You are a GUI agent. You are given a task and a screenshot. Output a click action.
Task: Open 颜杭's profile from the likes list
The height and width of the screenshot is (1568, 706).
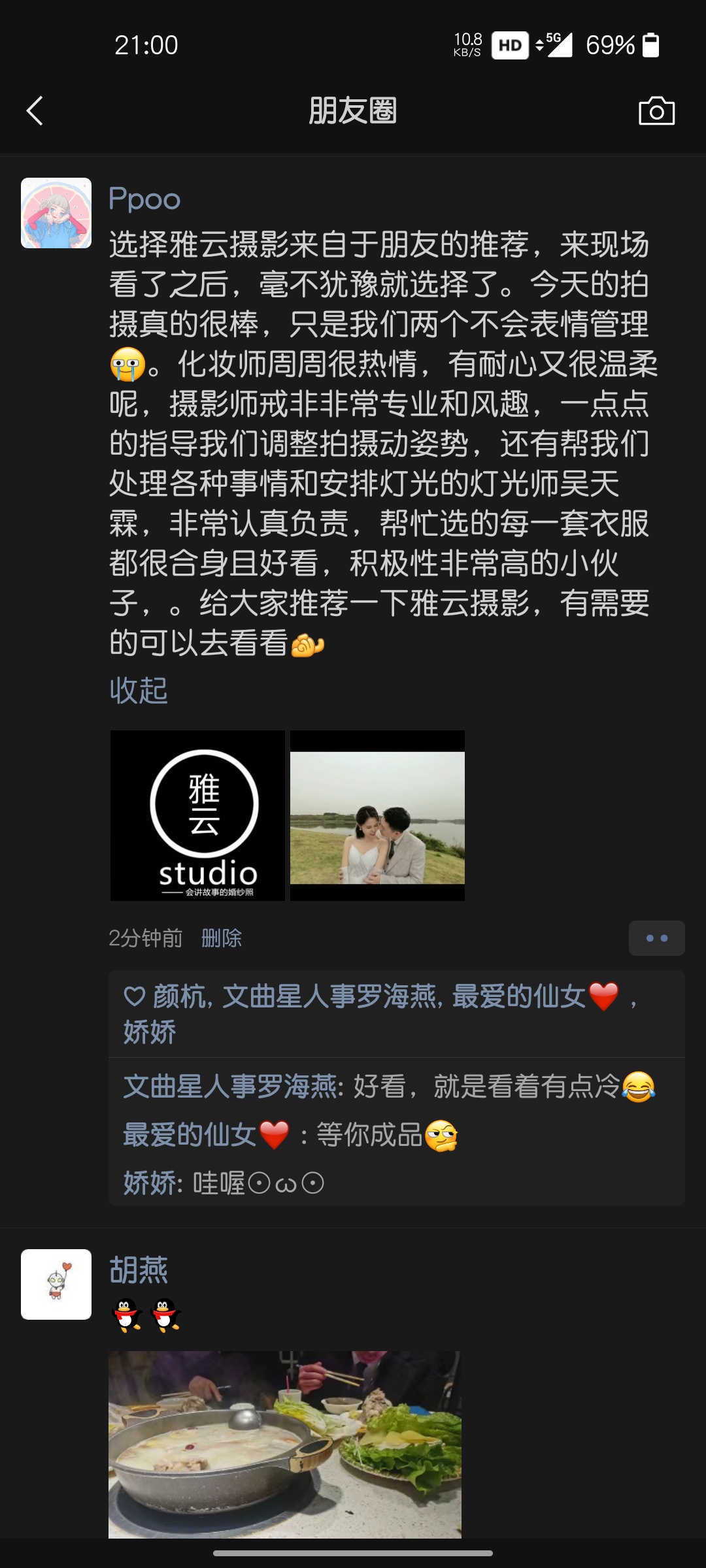(x=180, y=996)
